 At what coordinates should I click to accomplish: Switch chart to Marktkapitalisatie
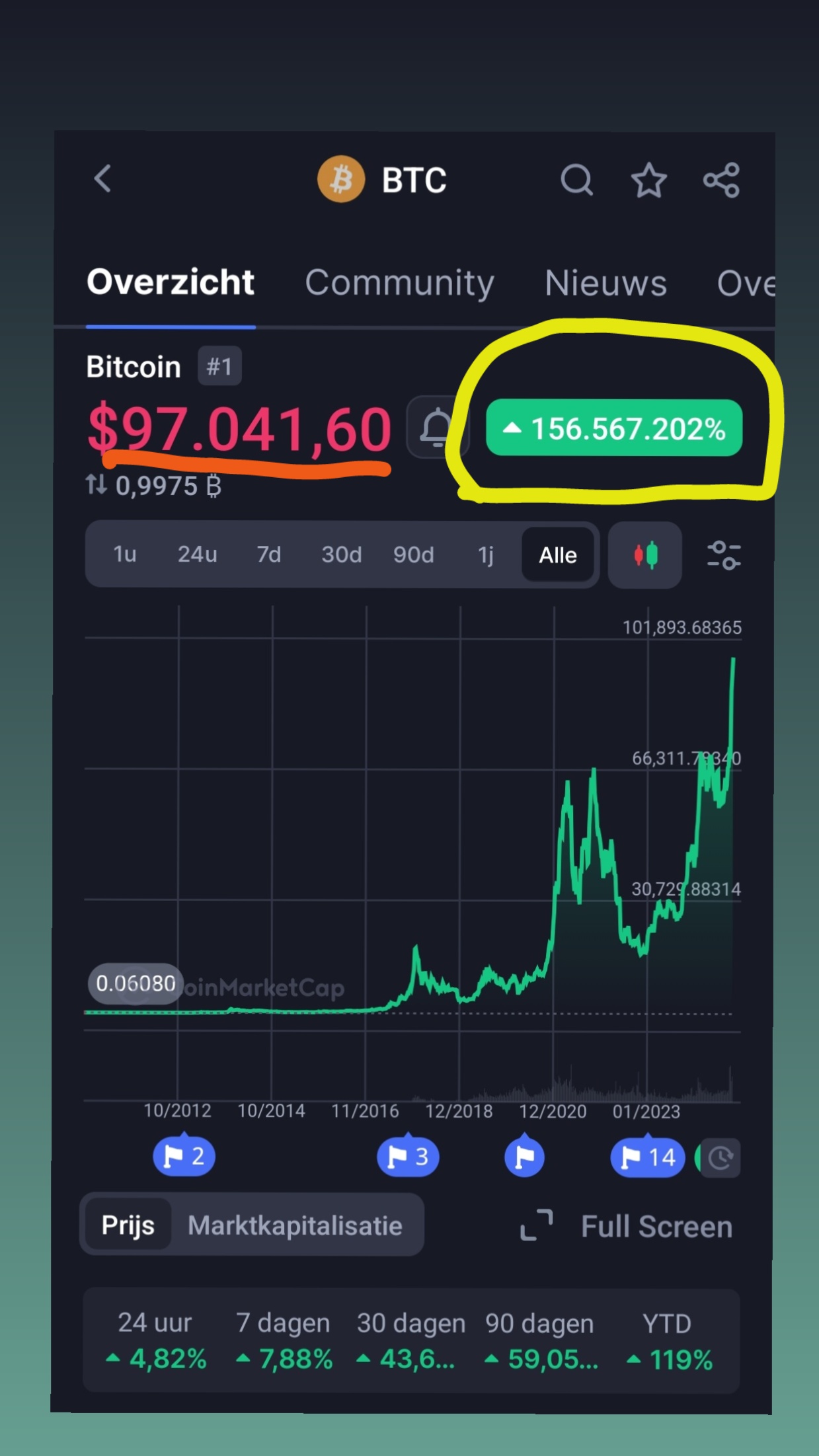click(x=295, y=1225)
